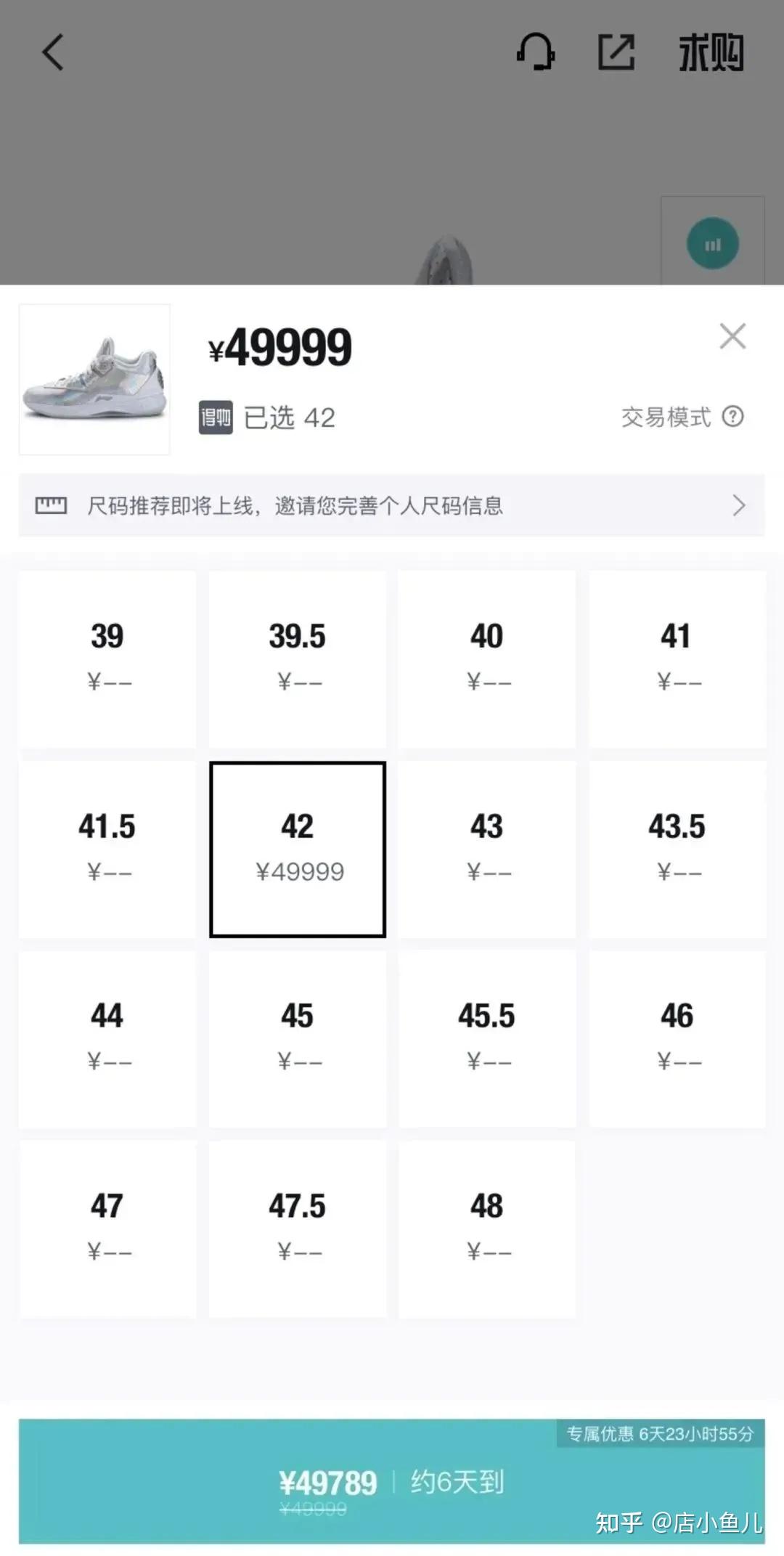Select size 48 tile
784x1556 pixels.
pos(486,1229)
